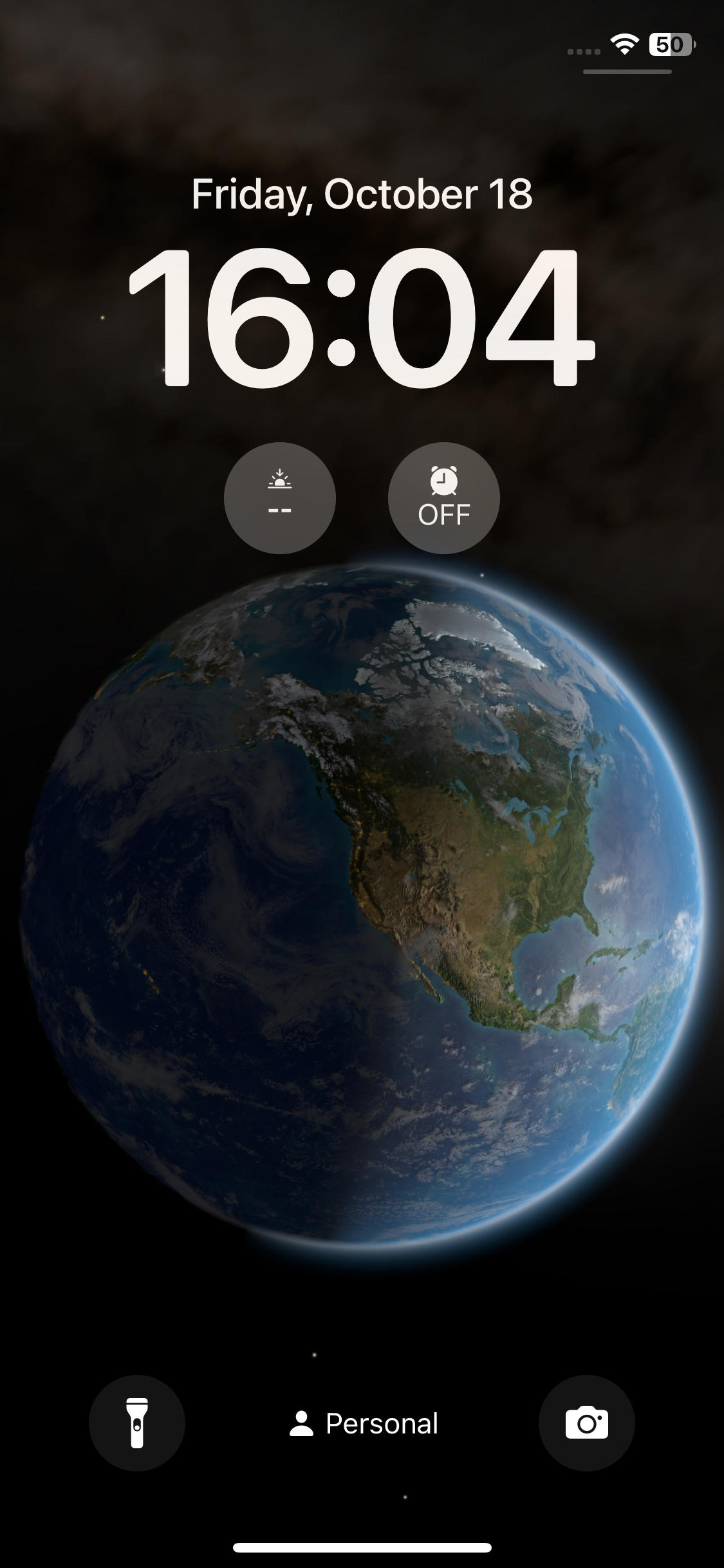Turn on the flashlight
This screenshot has height=1568, width=724.
(x=137, y=1423)
